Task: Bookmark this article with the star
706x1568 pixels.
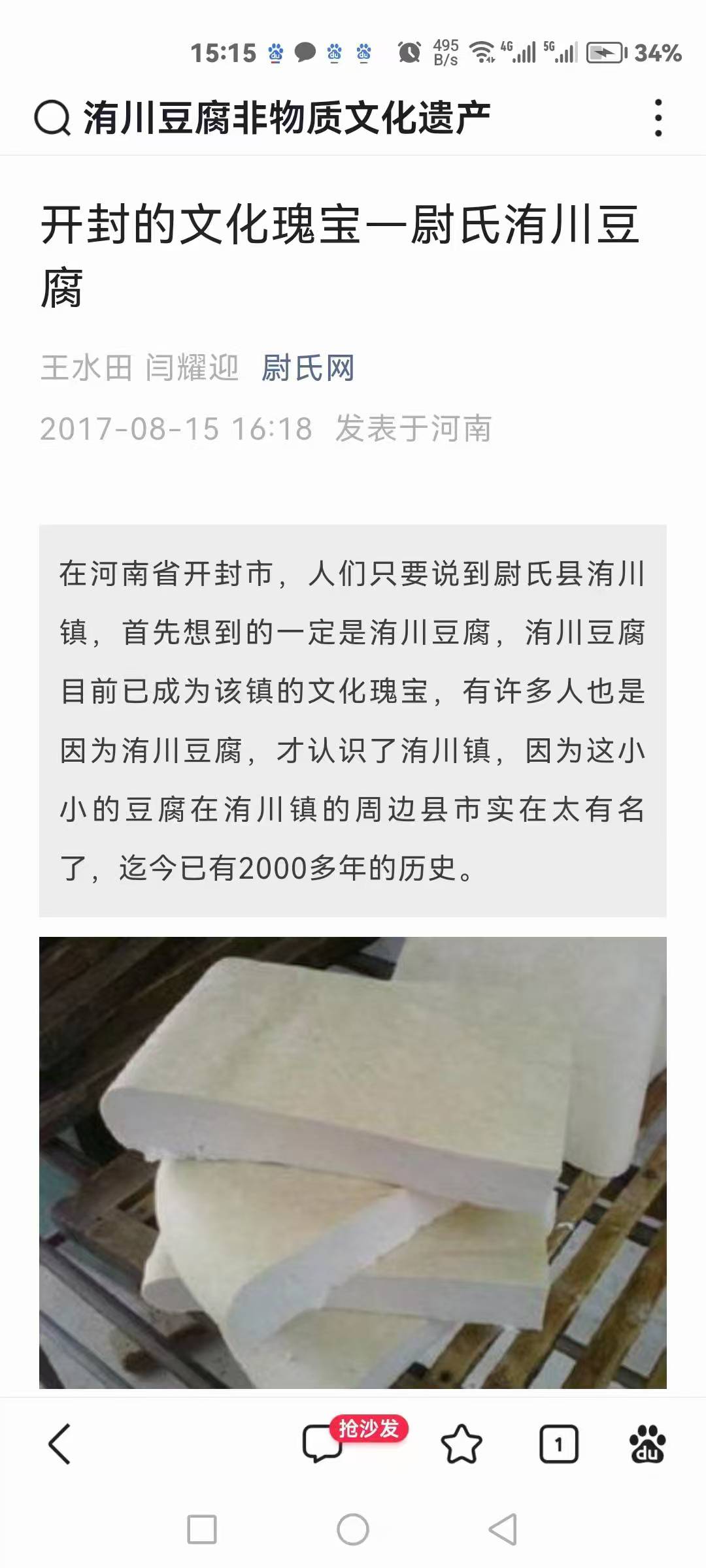Action: point(462,1443)
